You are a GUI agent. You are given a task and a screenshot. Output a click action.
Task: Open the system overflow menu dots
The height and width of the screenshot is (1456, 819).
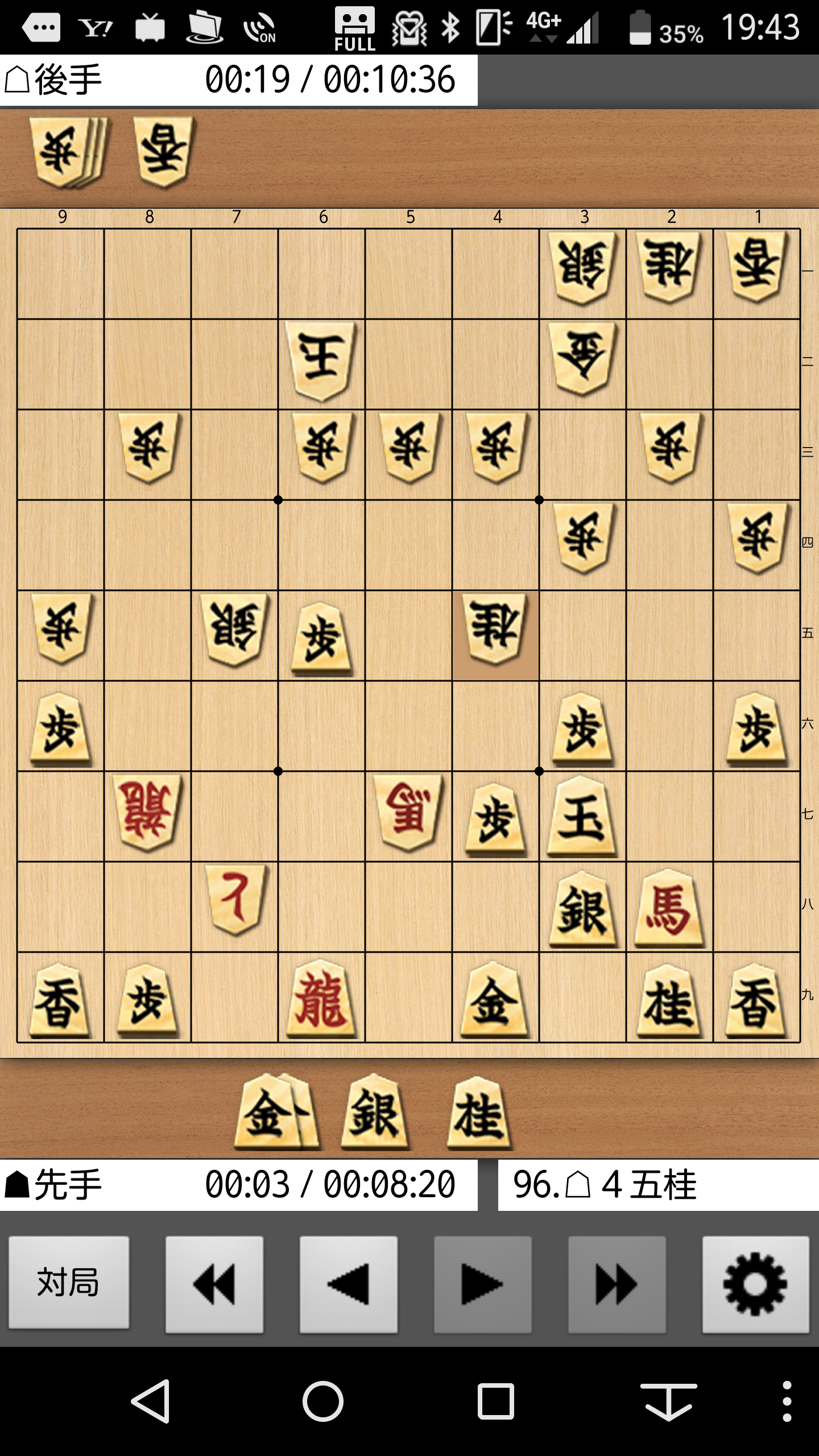(787, 1401)
